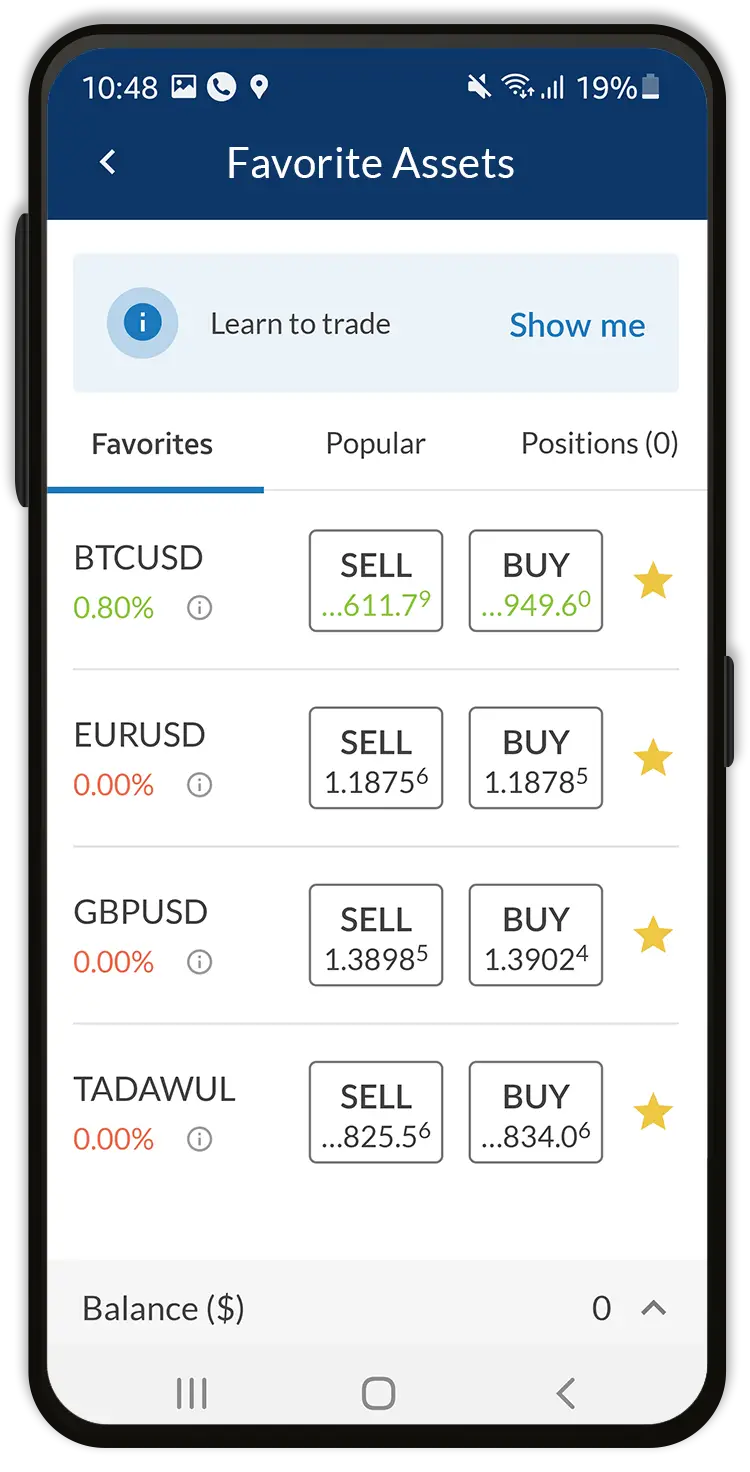This screenshot has width=750, height=1472.
Task: Sell TADAWUL
Action: [x=376, y=1112]
